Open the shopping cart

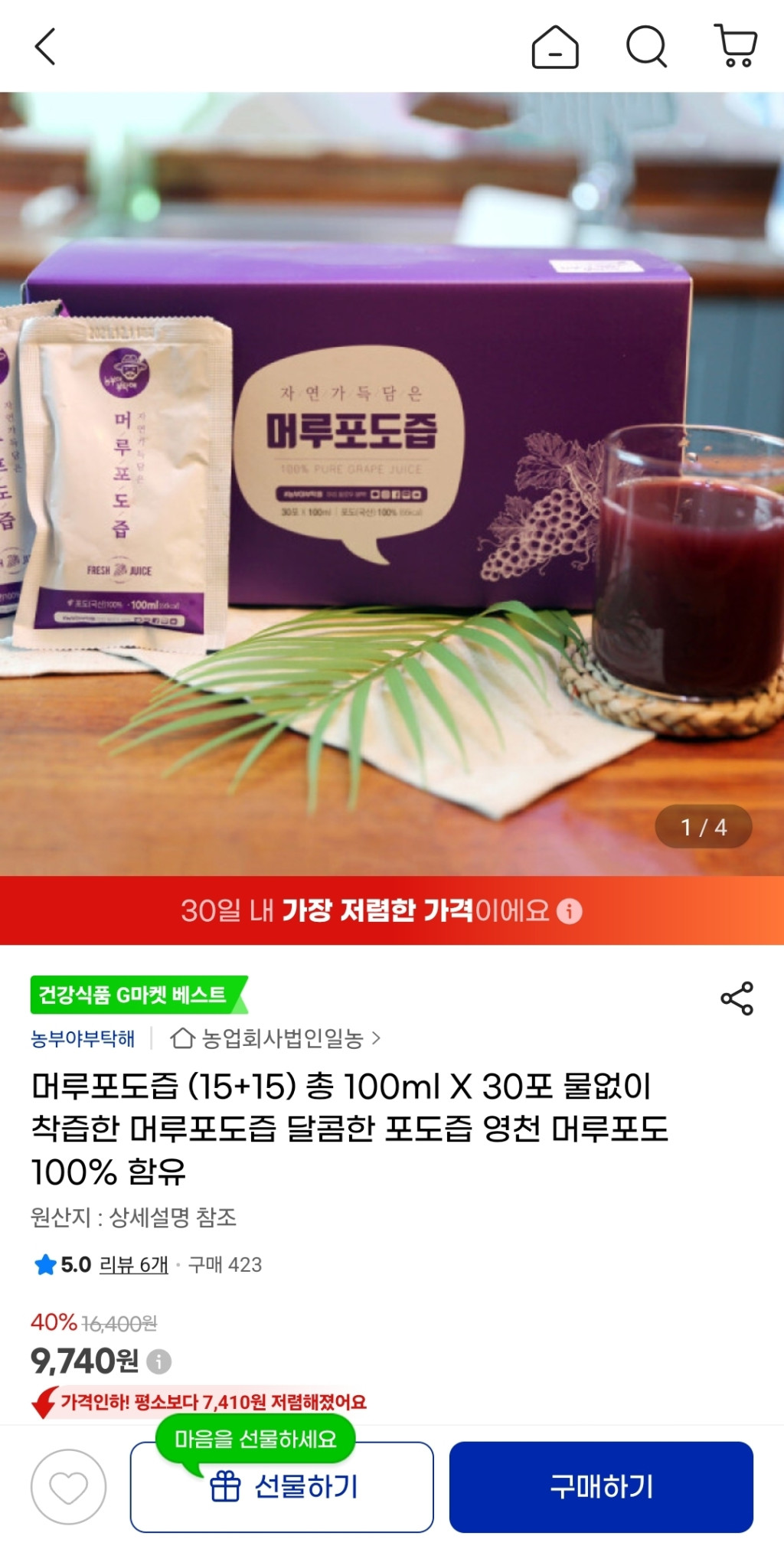tap(736, 47)
